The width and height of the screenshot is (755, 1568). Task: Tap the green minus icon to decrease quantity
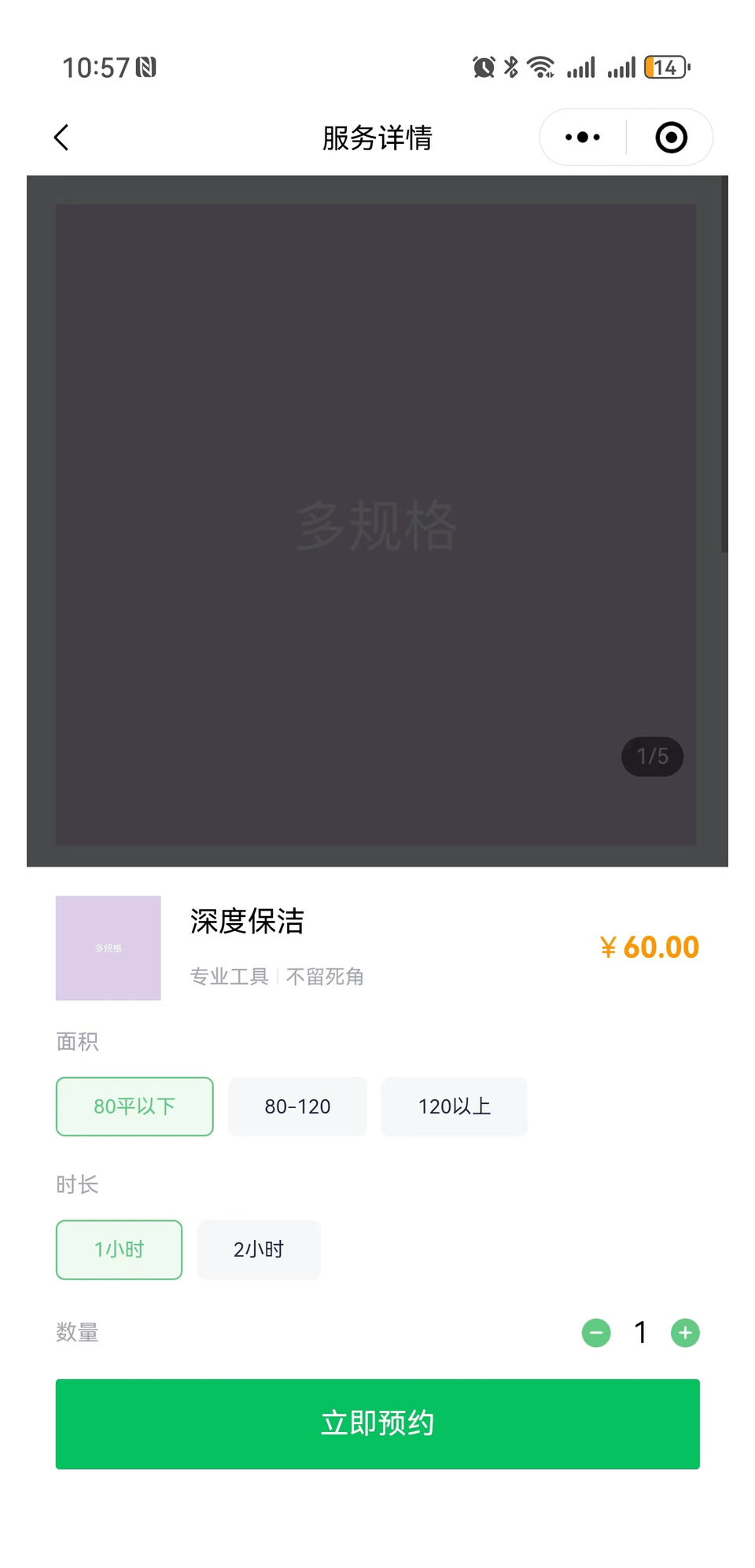click(596, 1333)
